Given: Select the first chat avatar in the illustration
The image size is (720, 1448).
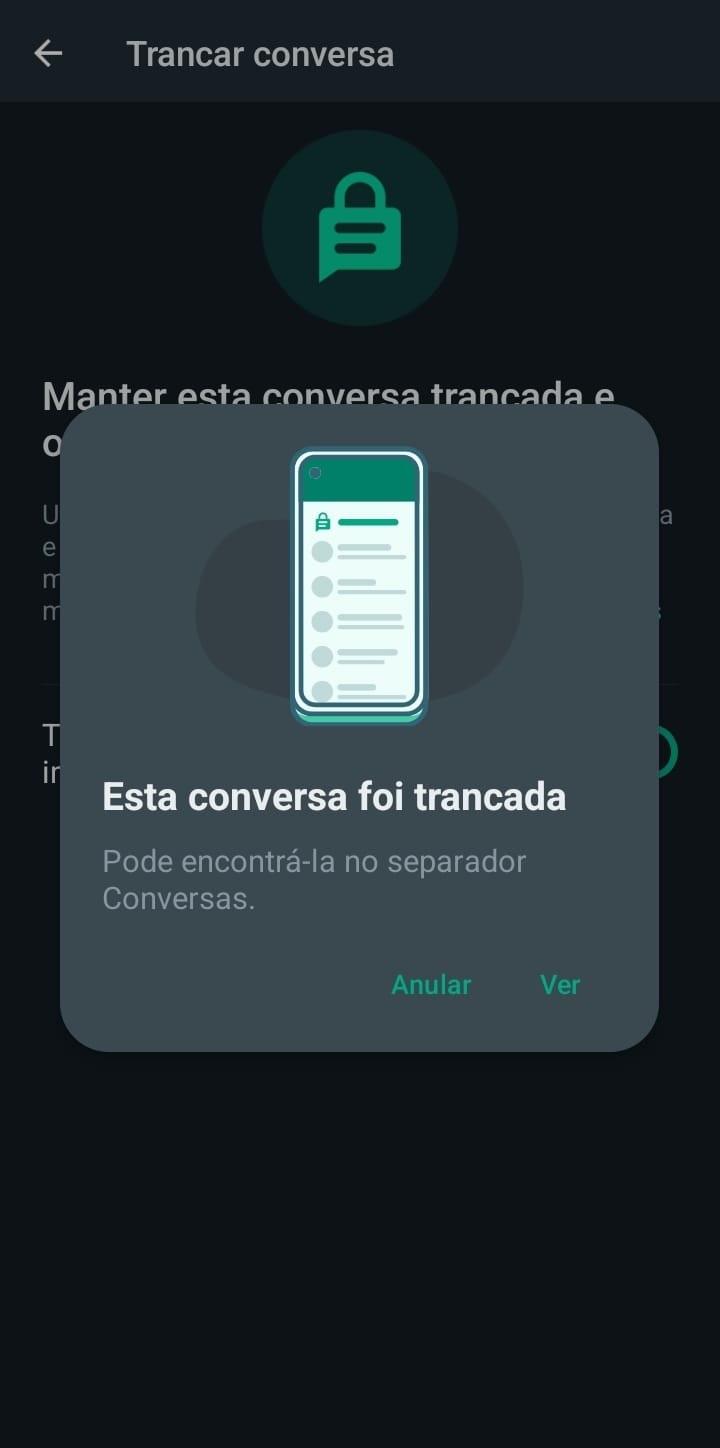Looking at the screenshot, I should (x=321, y=553).
